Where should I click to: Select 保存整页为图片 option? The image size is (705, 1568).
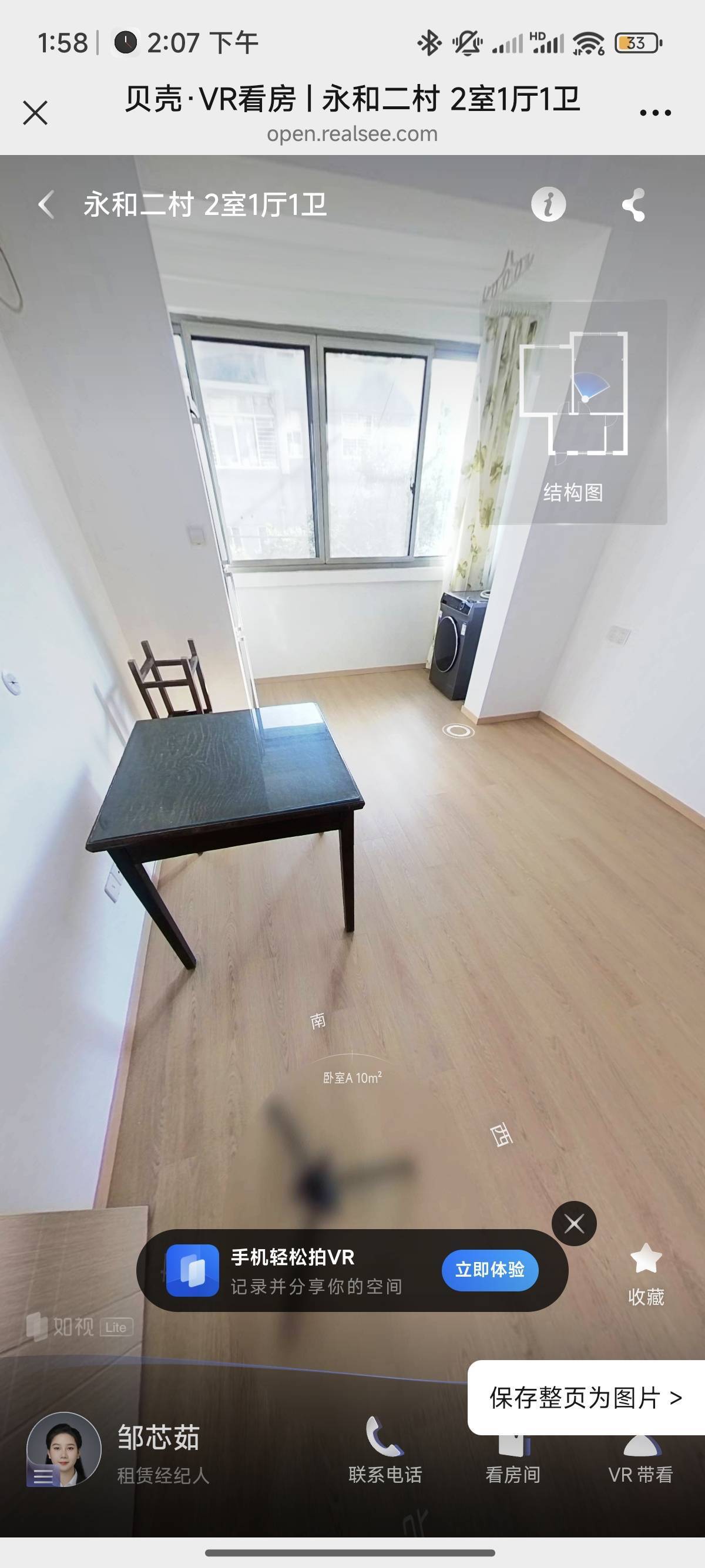[x=586, y=1398]
